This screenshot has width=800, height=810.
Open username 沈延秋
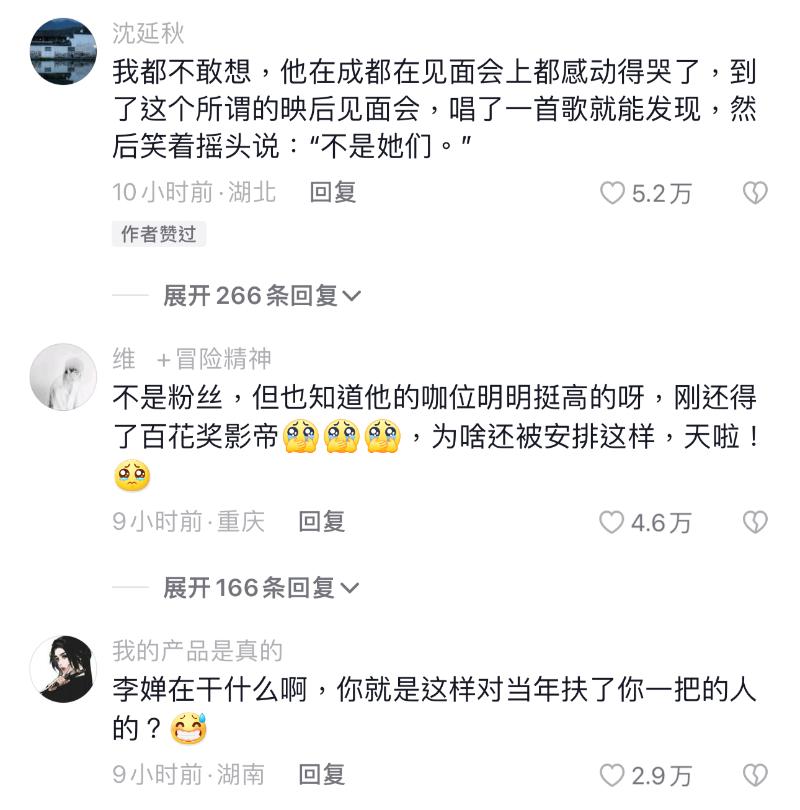click(148, 33)
